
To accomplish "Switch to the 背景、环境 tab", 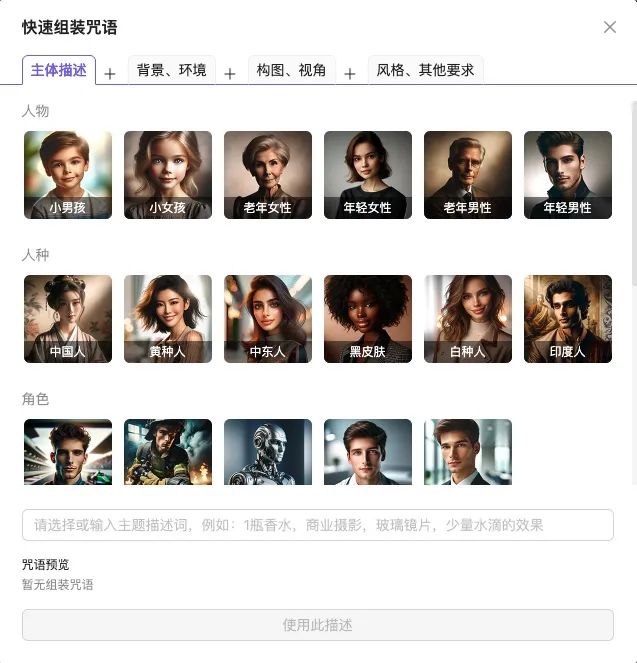I will (171, 70).
